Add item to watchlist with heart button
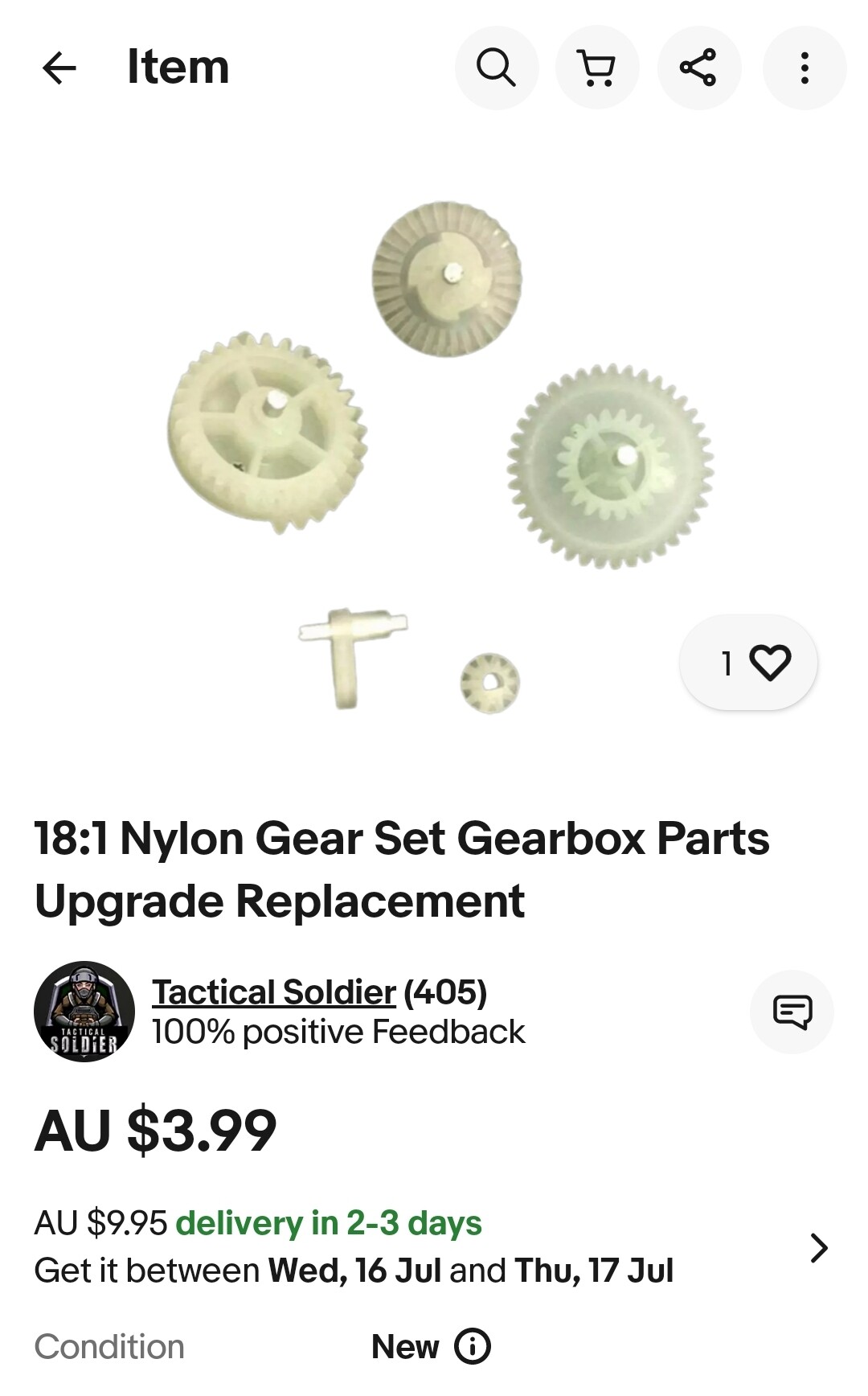 pyautogui.click(x=749, y=663)
